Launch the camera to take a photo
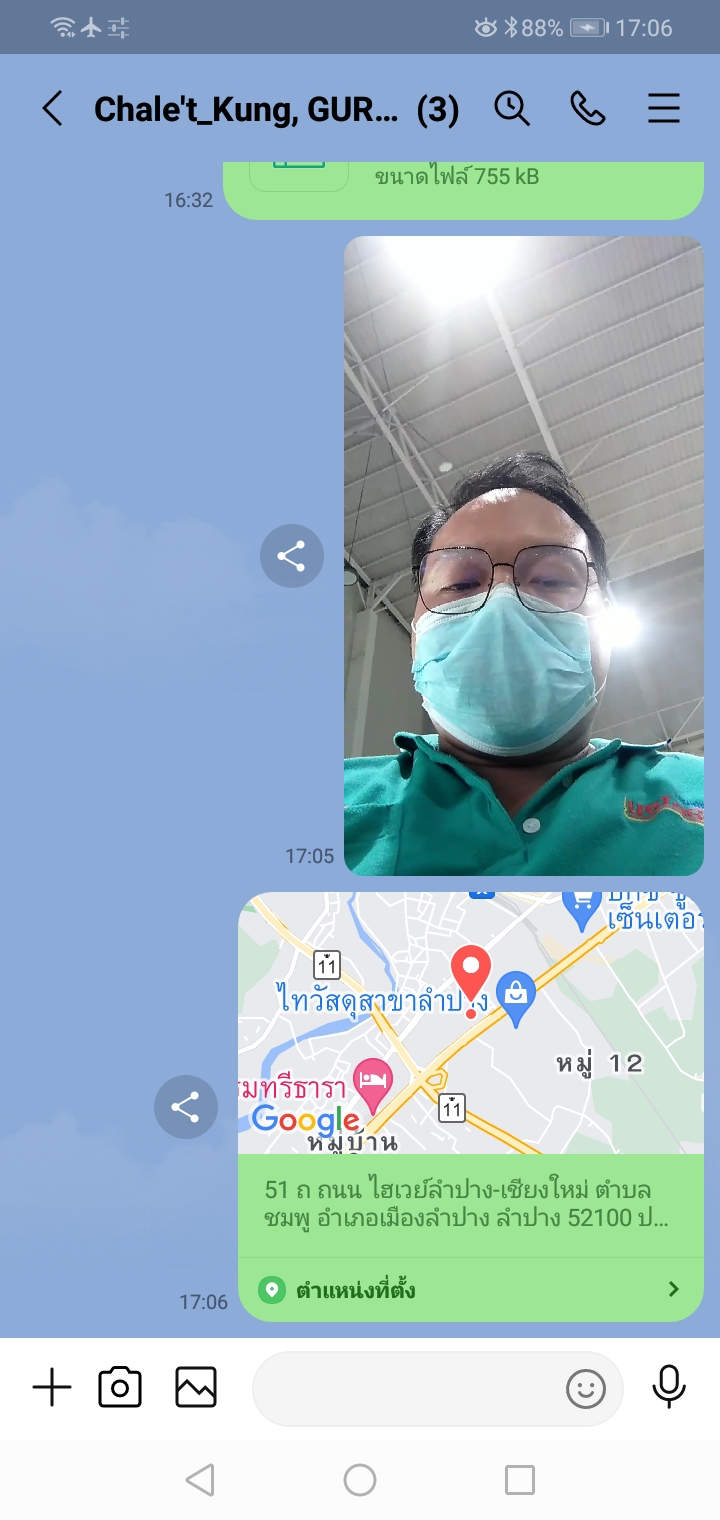Viewport: 720px width, 1520px height. pos(120,1388)
